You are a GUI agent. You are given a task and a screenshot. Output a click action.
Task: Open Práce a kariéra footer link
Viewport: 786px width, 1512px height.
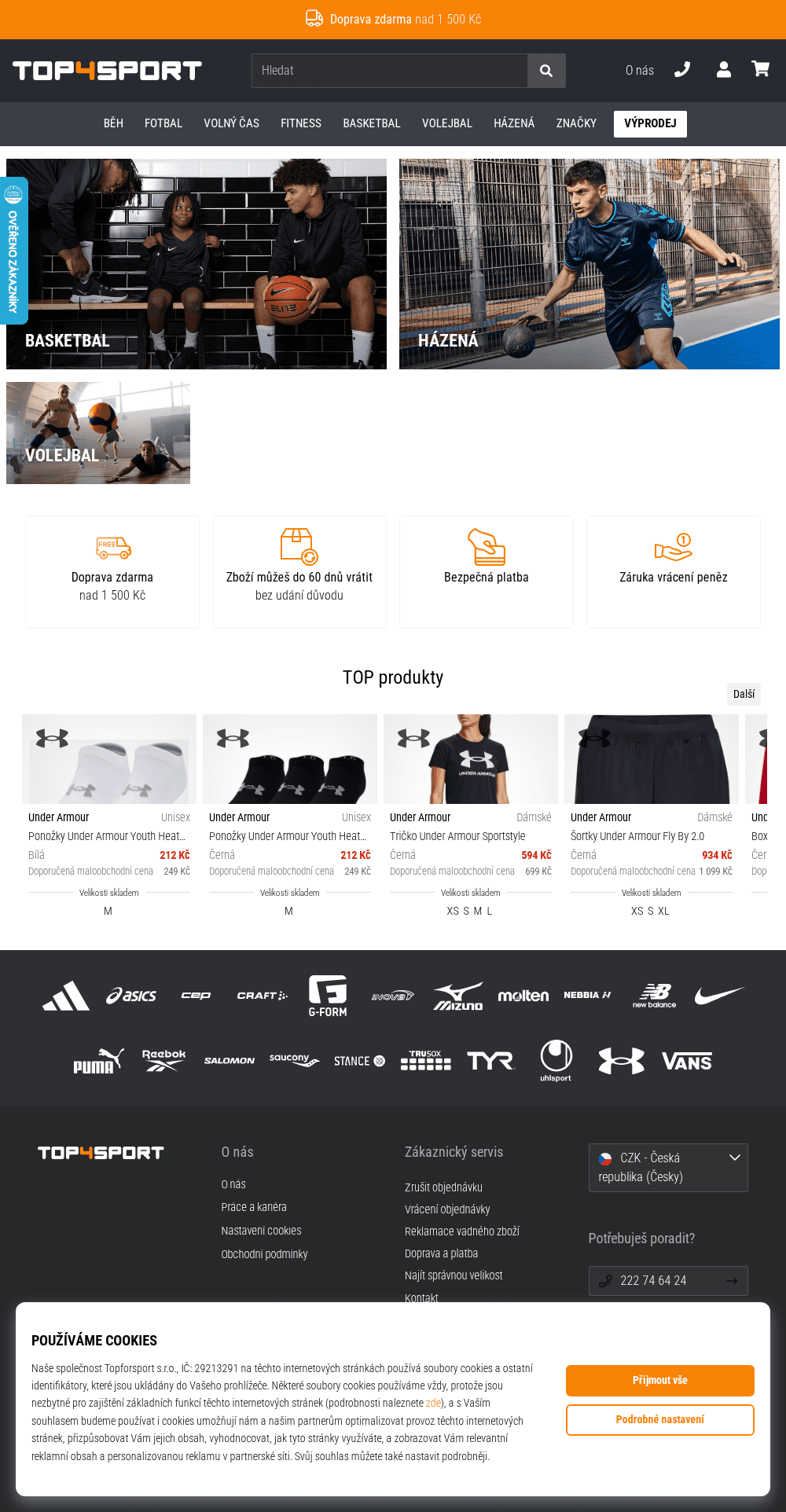point(254,1207)
